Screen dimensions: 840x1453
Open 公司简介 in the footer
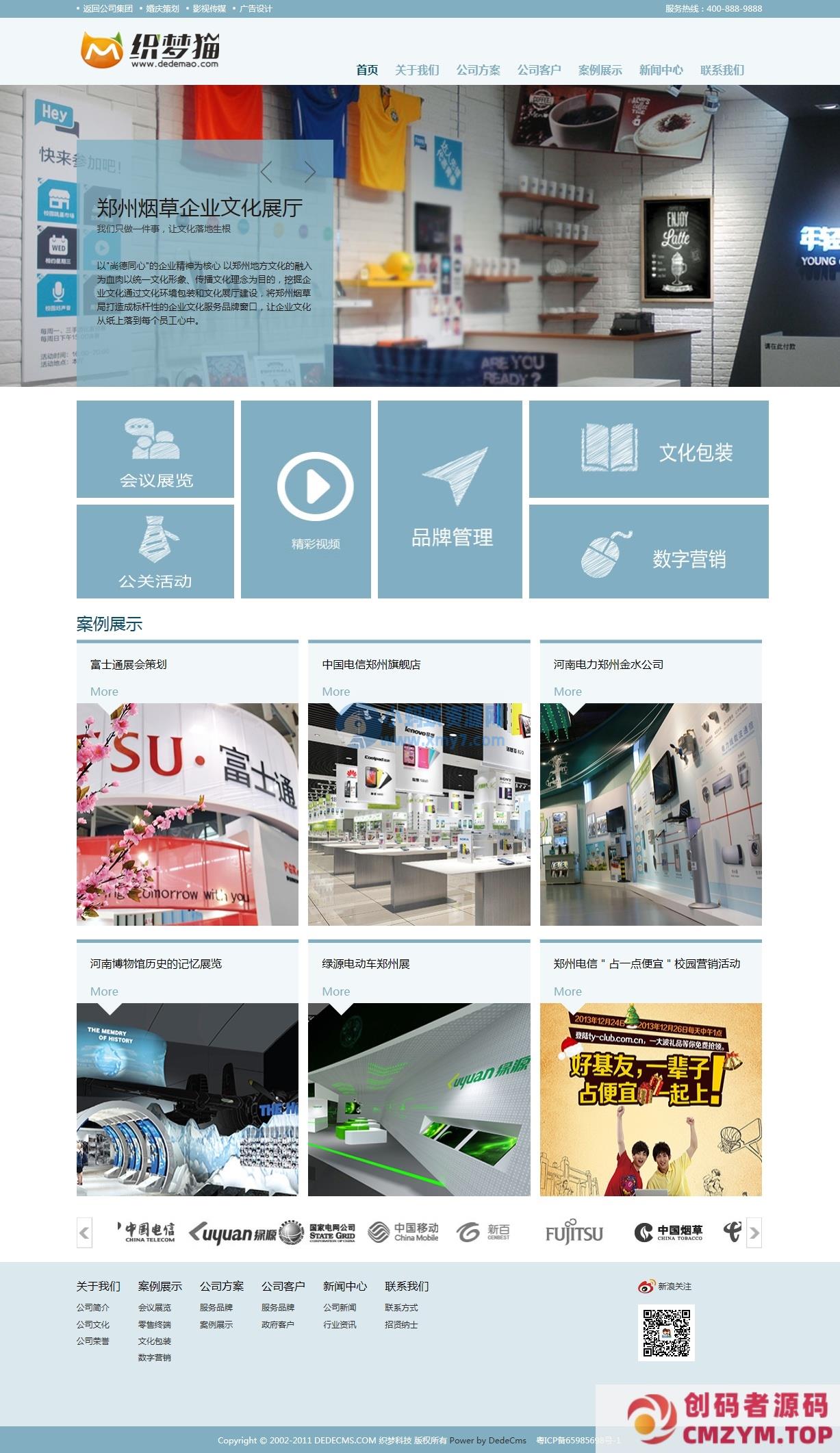pos(92,1307)
